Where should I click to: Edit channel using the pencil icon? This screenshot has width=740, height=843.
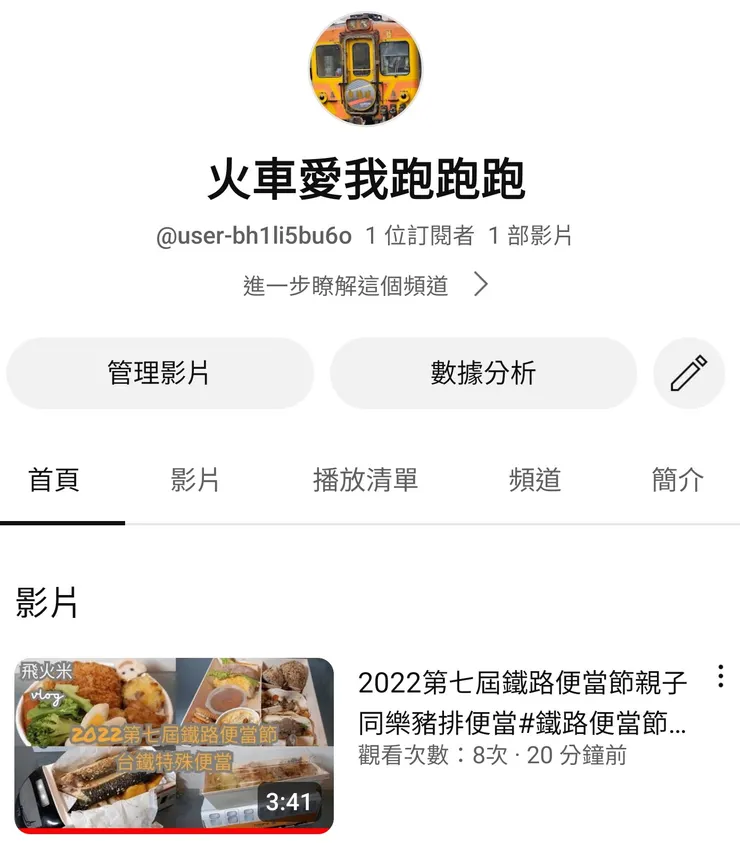pos(688,373)
